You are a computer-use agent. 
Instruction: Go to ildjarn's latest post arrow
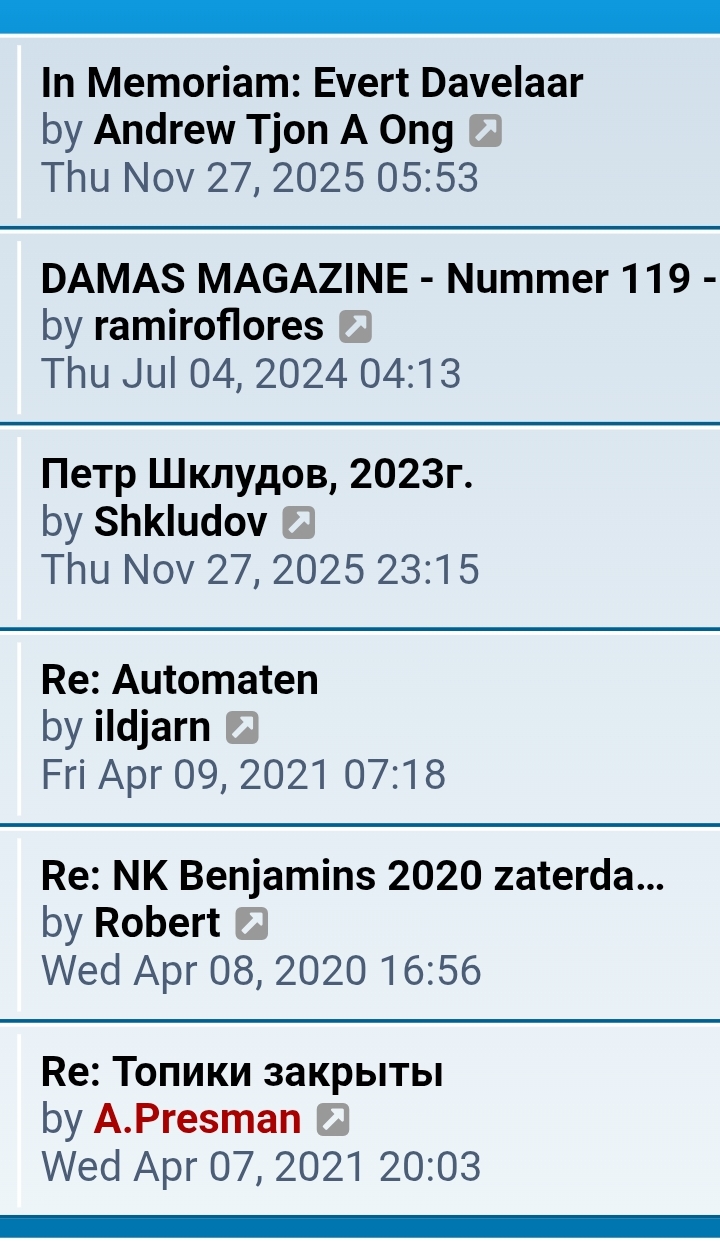coord(242,728)
